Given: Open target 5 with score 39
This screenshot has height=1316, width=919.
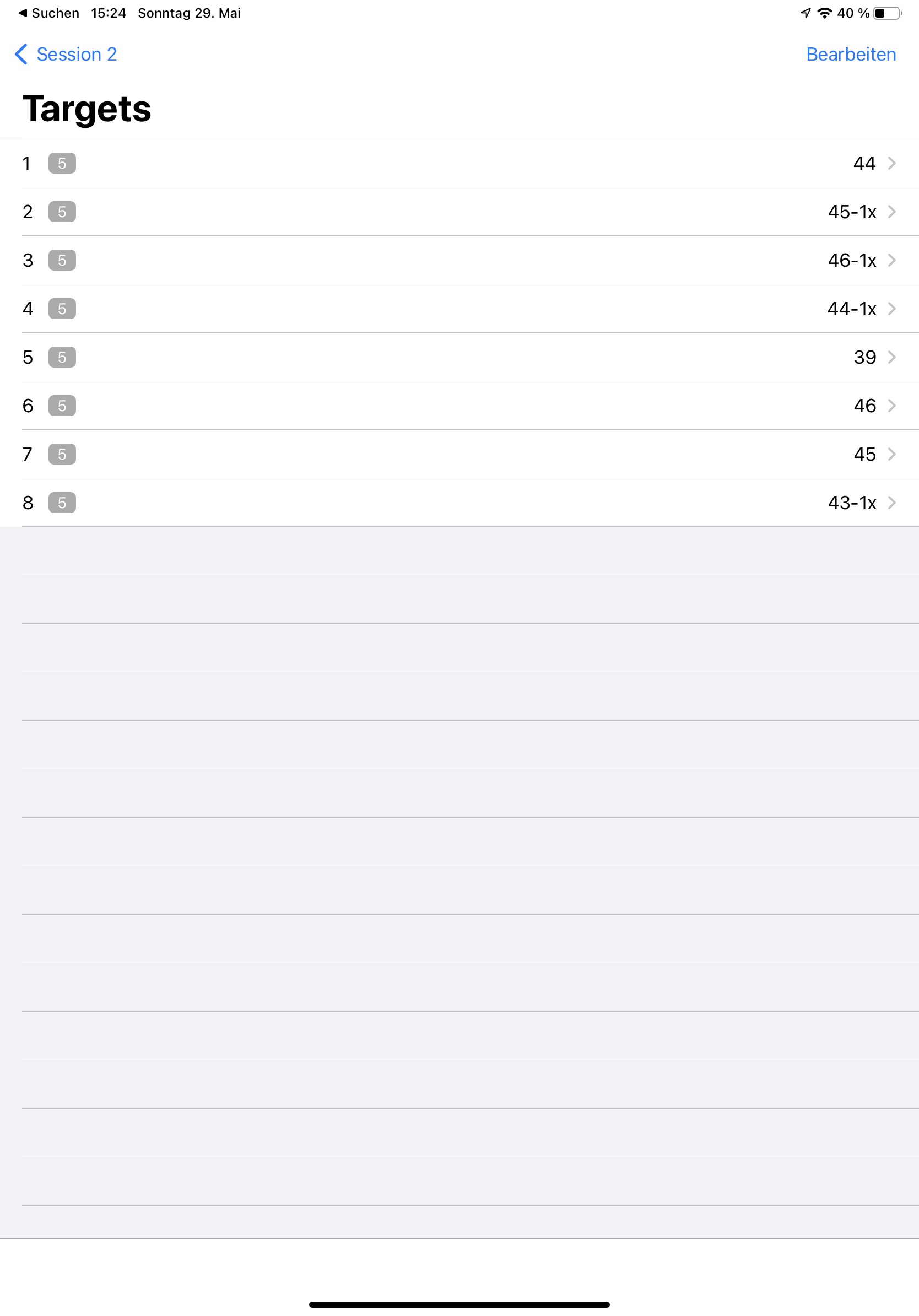Looking at the screenshot, I should coord(458,357).
